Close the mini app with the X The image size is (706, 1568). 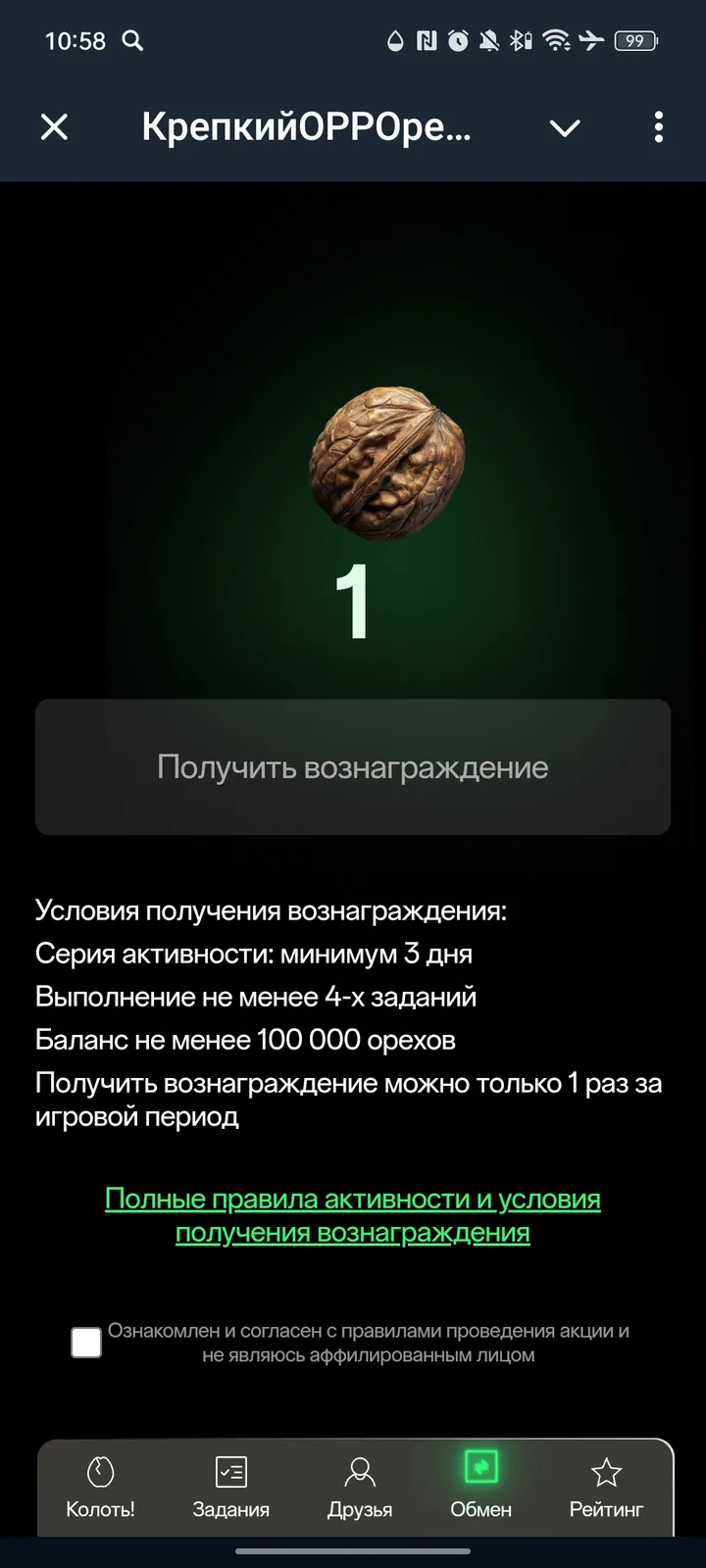[x=55, y=126]
